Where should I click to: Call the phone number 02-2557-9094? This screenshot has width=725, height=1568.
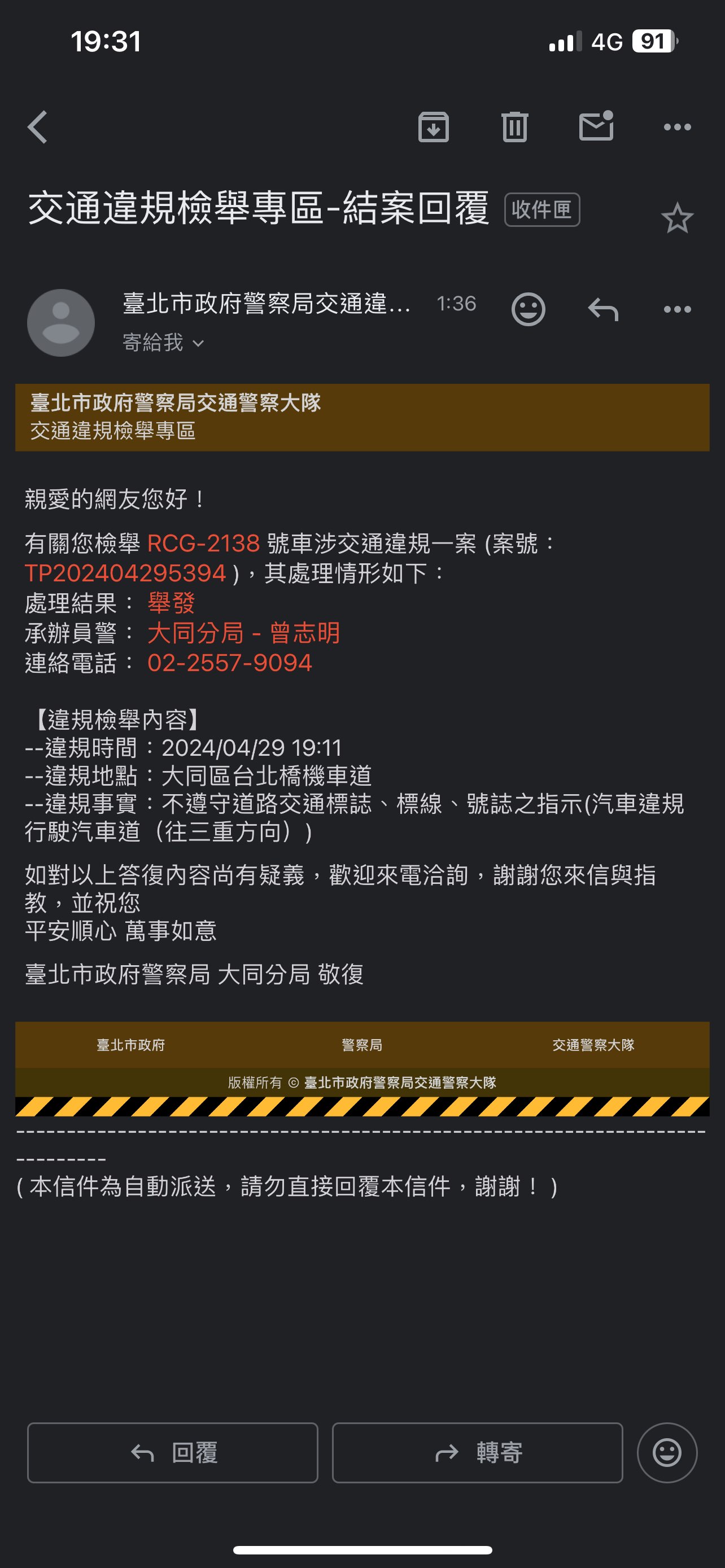tap(229, 663)
